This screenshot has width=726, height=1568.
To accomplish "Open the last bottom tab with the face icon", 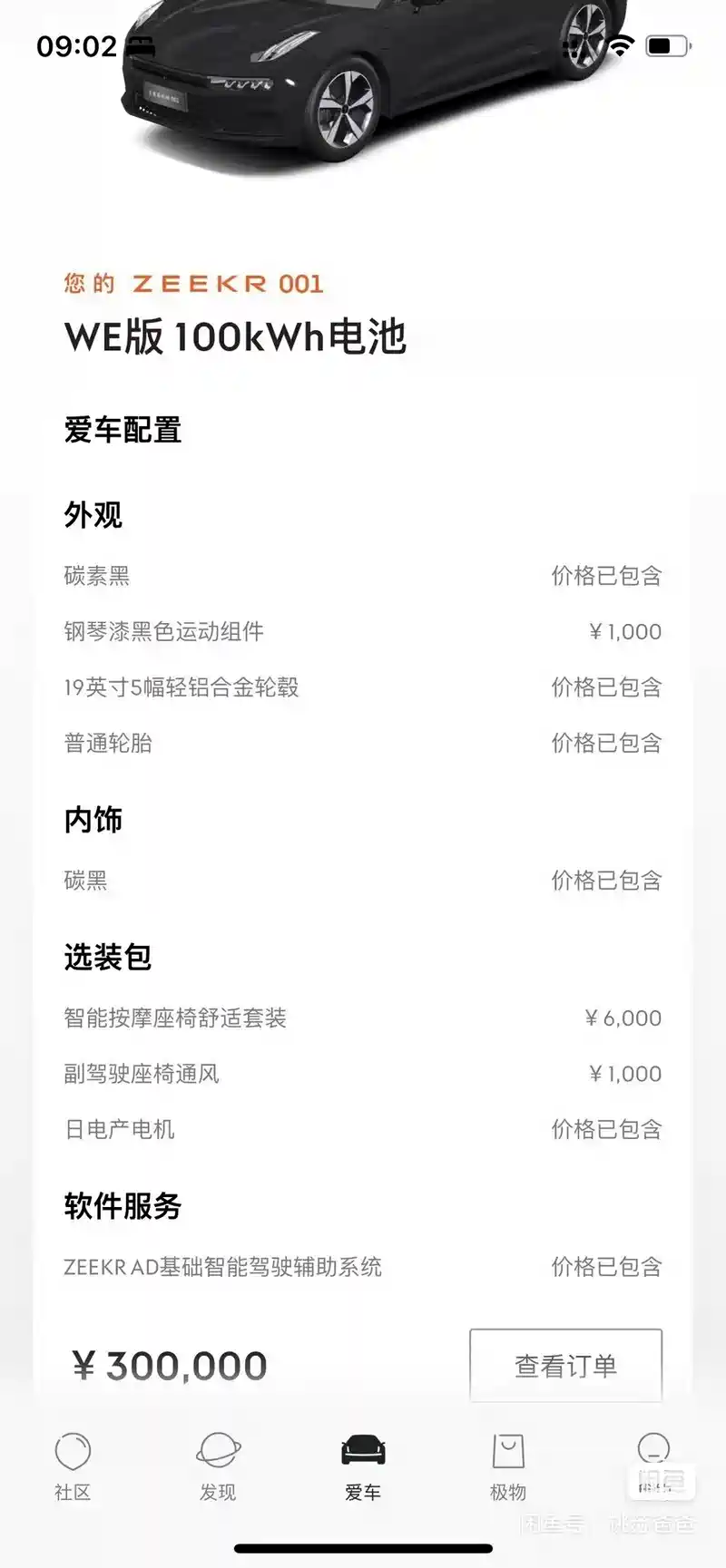I will (653, 1462).
